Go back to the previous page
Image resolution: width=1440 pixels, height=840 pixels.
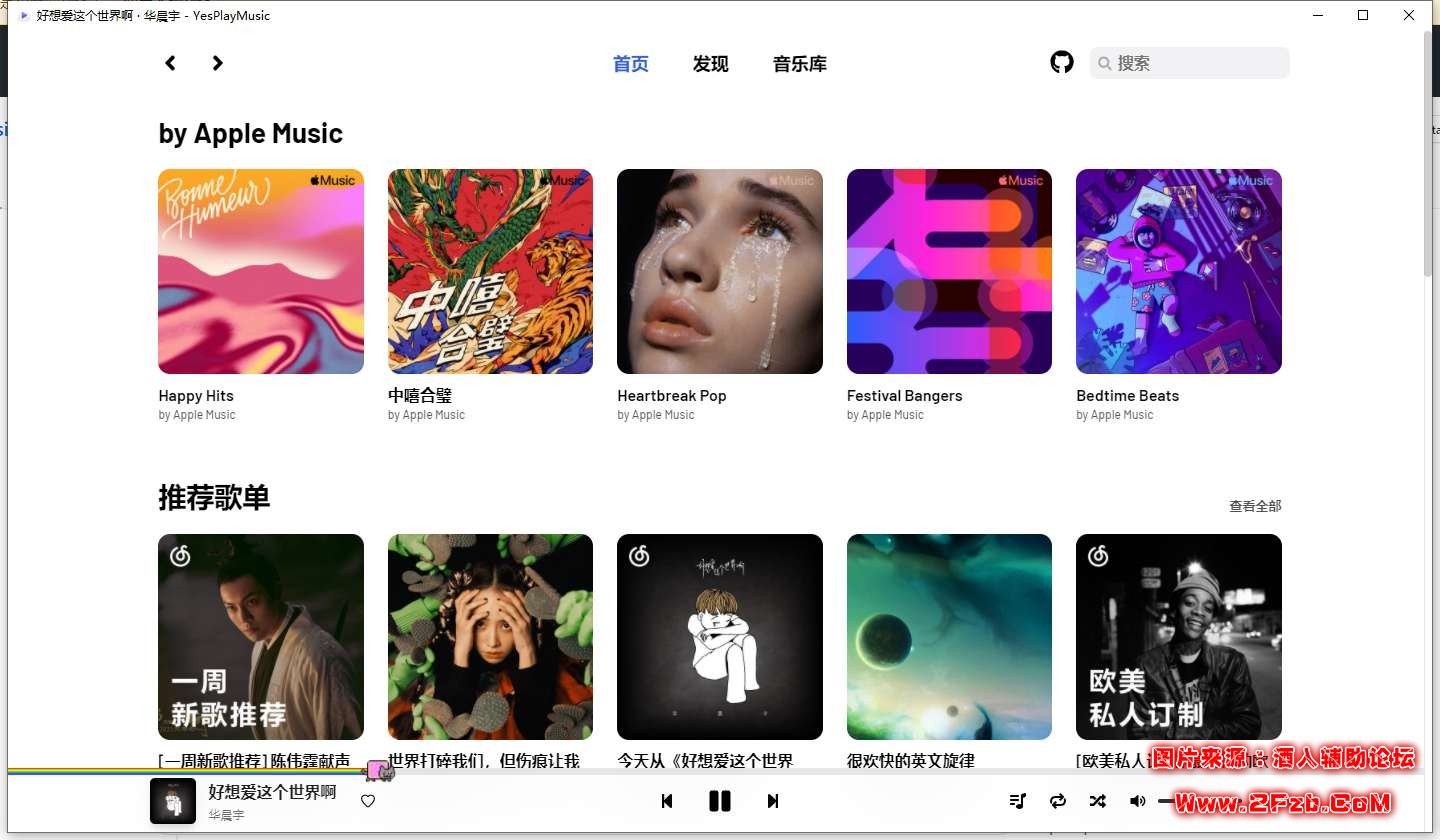(170, 63)
